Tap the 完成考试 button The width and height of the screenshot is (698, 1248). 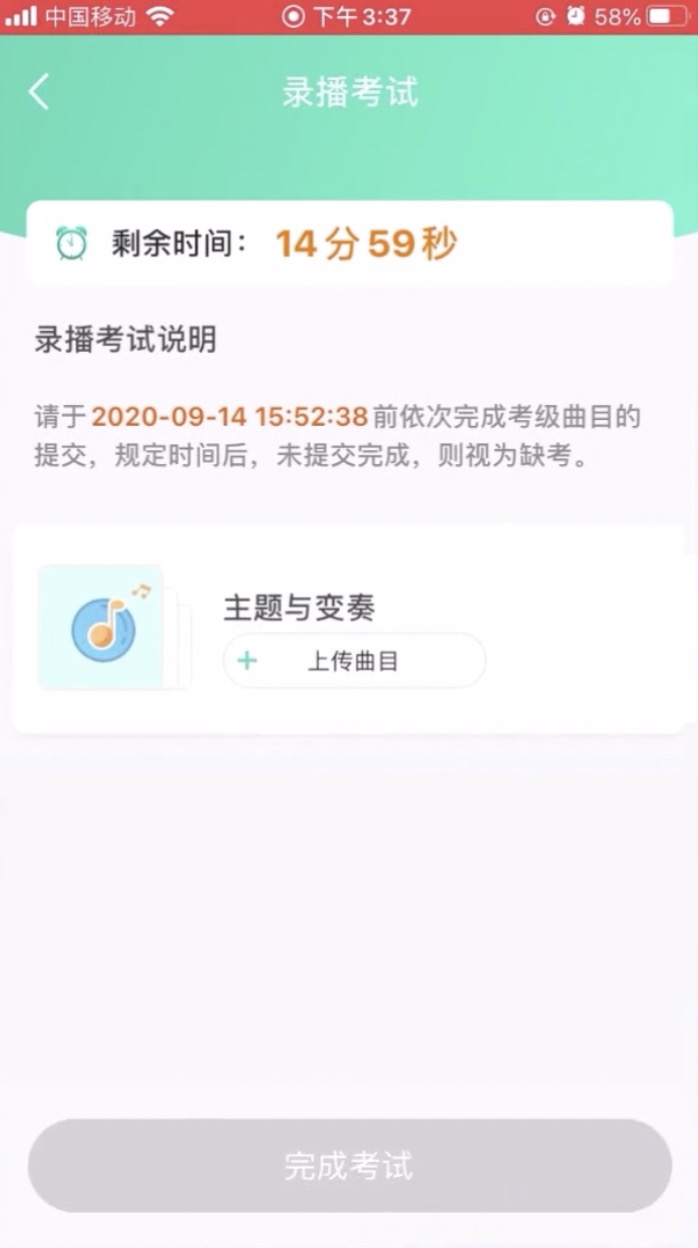pyautogui.click(x=349, y=1166)
